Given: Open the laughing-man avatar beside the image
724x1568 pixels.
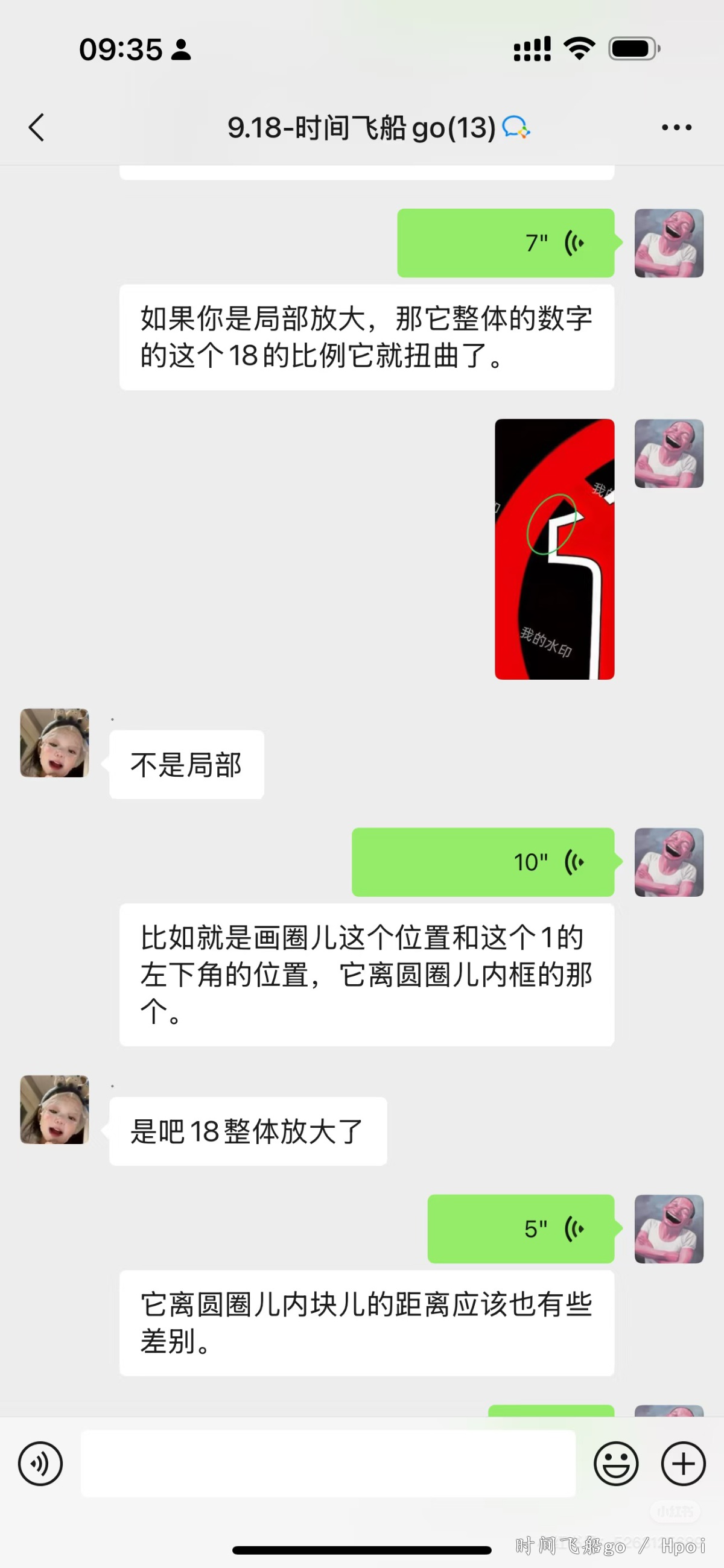Looking at the screenshot, I should point(668,454).
